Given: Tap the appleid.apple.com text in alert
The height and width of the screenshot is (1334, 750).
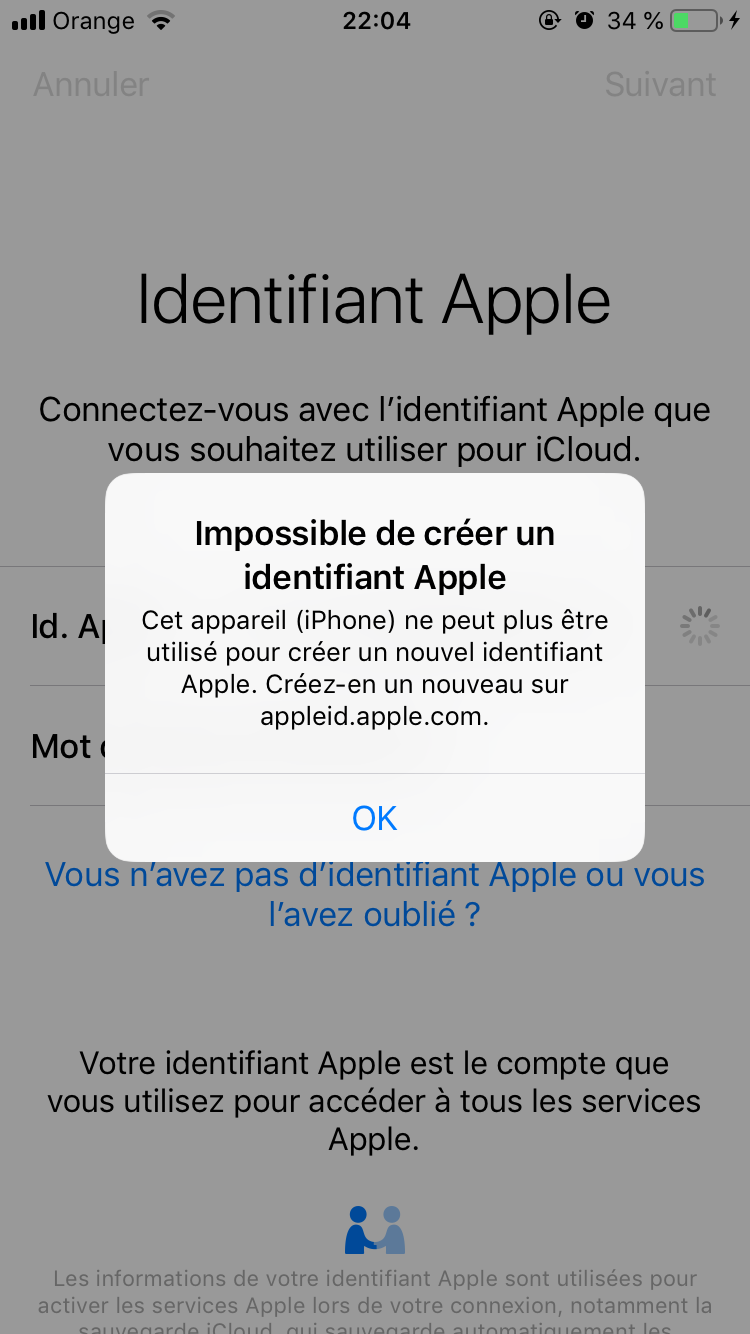Looking at the screenshot, I should coord(374,716).
